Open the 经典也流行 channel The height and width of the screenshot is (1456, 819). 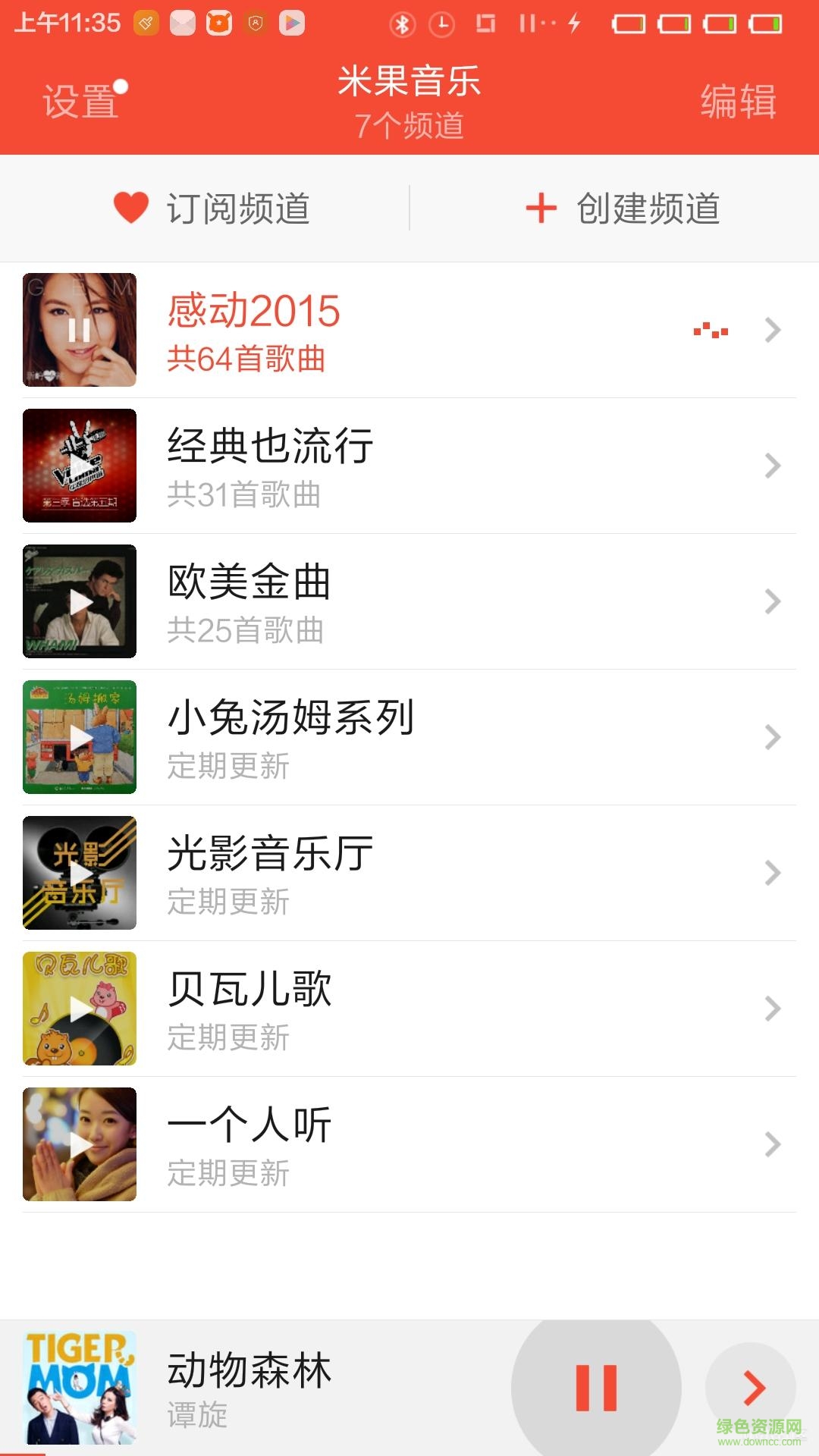click(x=772, y=466)
